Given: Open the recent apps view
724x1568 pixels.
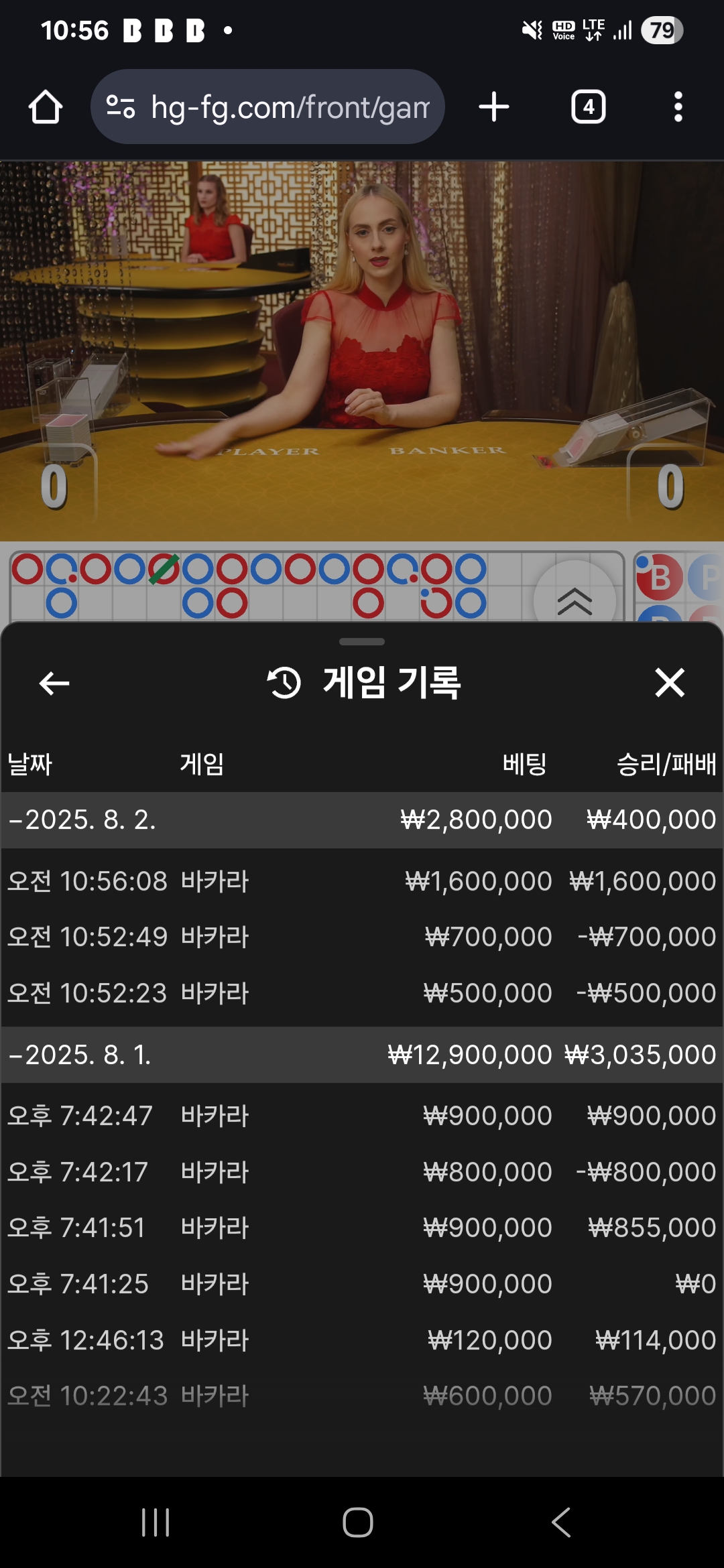Looking at the screenshot, I should [156, 1522].
